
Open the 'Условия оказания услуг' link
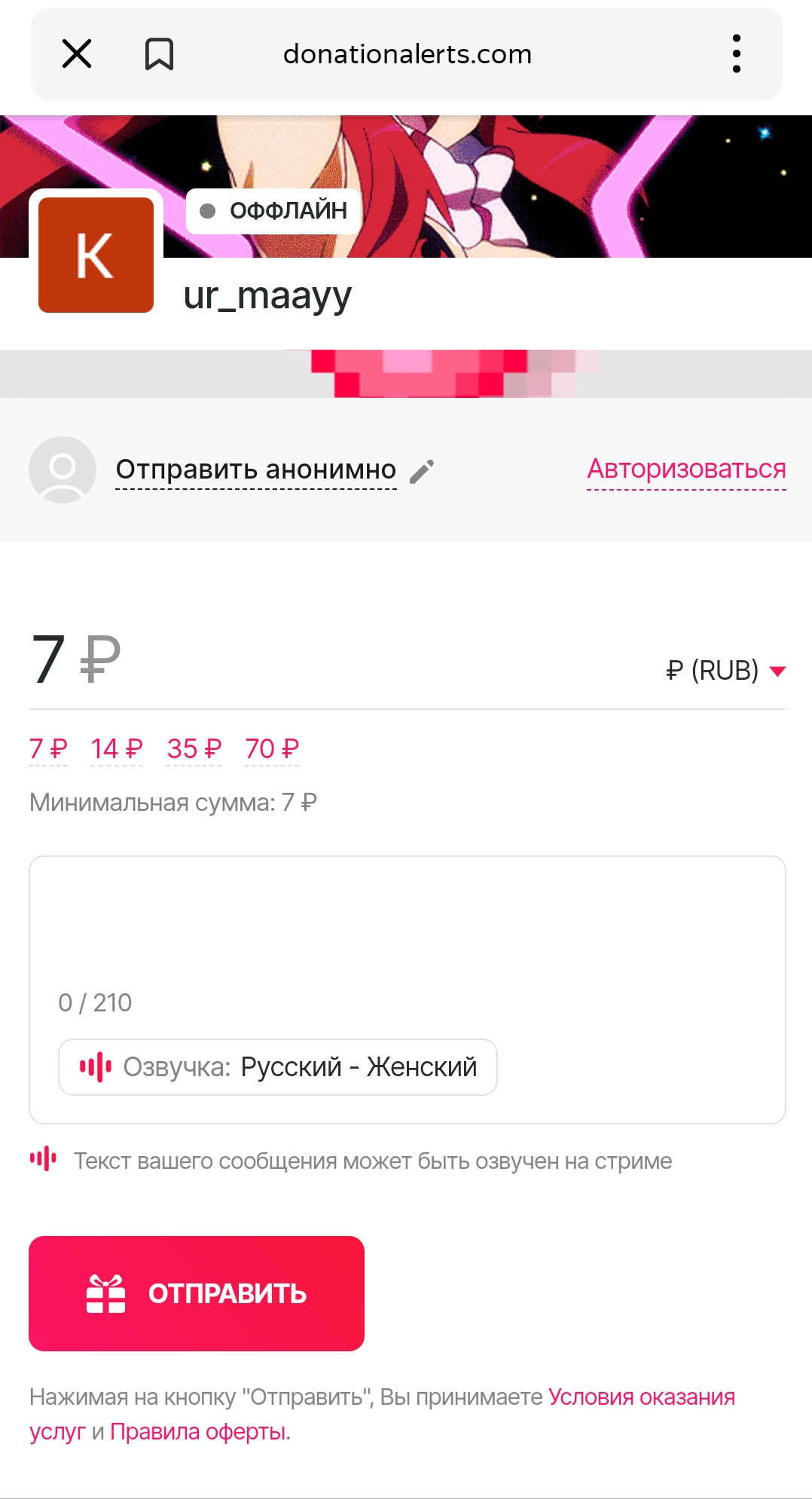pos(641,1397)
